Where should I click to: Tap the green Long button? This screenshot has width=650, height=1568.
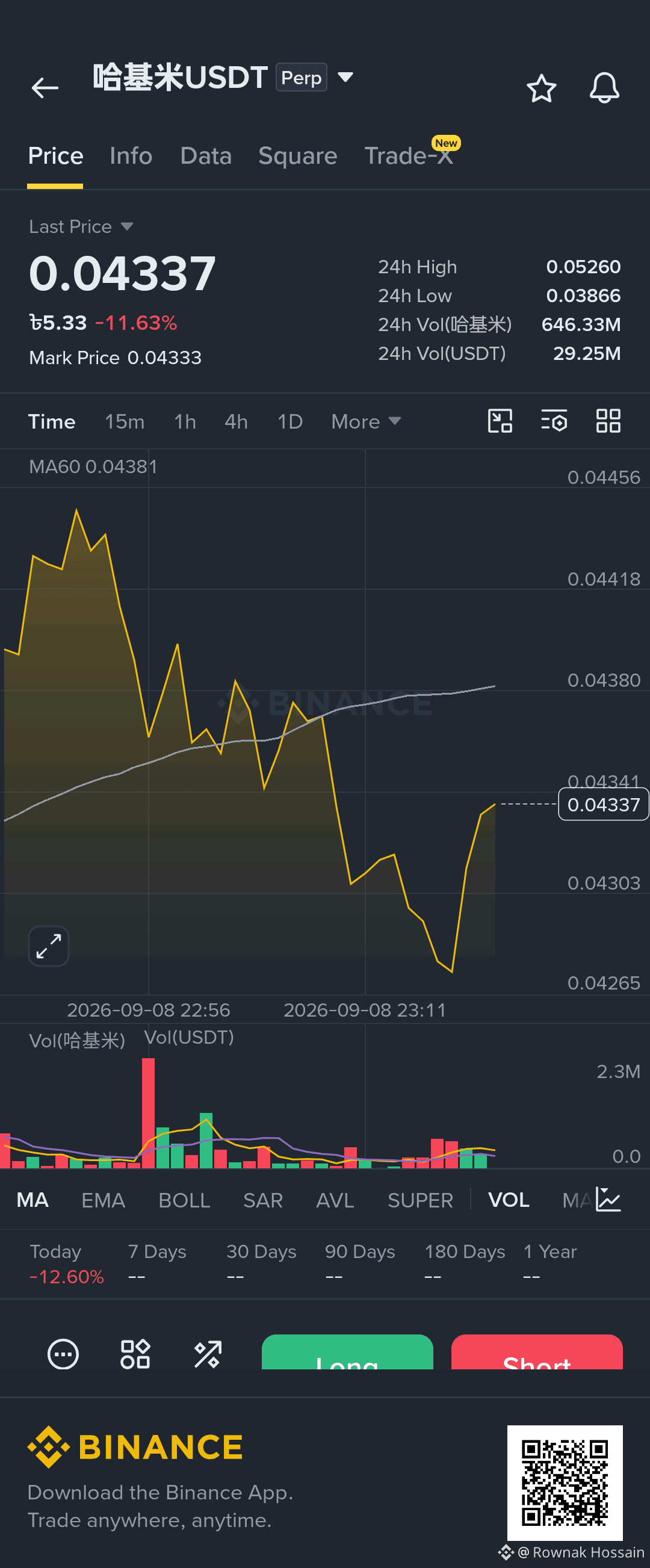(347, 1352)
